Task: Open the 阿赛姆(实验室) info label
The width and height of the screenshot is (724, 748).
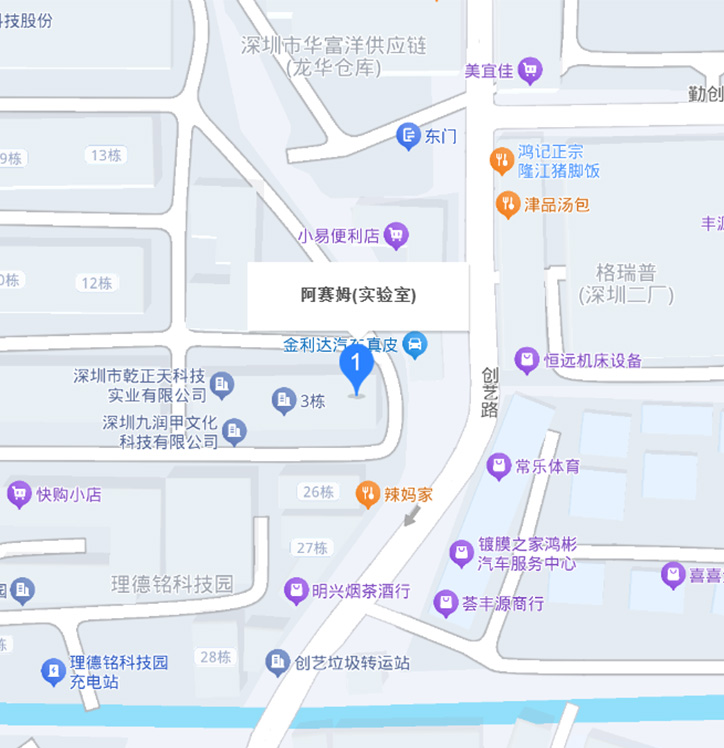Action: click(358, 296)
